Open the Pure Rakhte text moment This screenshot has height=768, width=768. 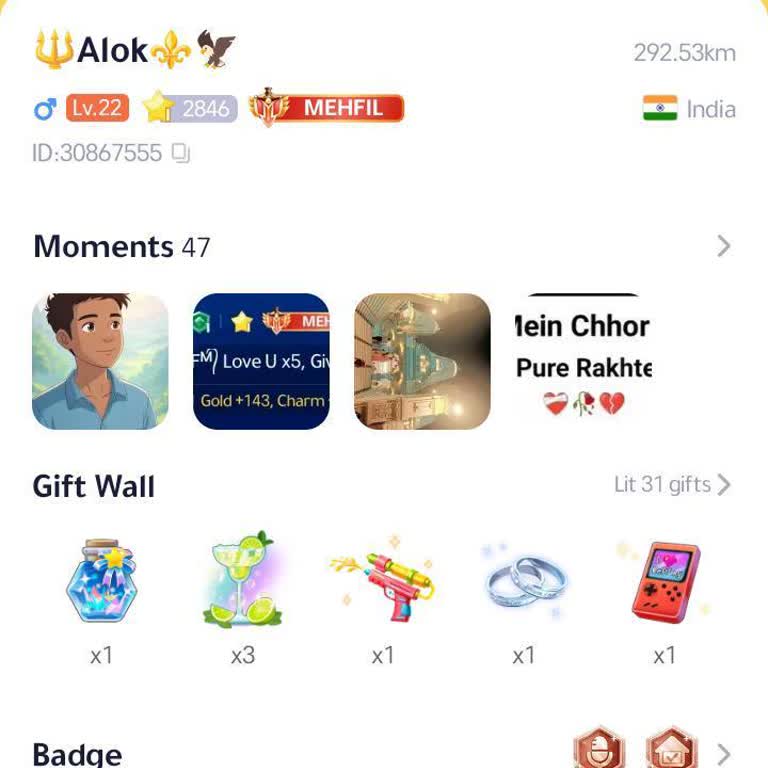click(x=583, y=361)
